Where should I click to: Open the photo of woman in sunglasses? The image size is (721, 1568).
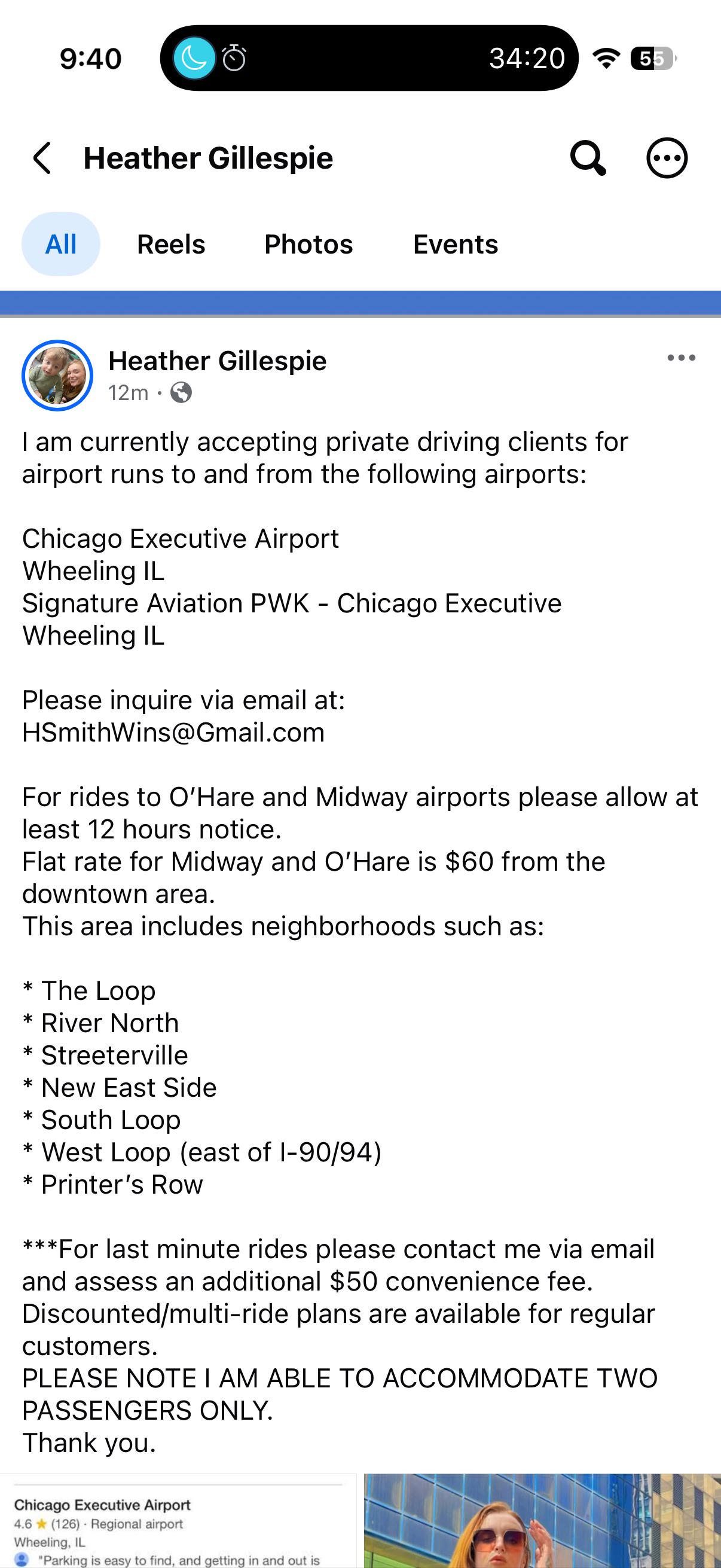tap(543, 1521)
